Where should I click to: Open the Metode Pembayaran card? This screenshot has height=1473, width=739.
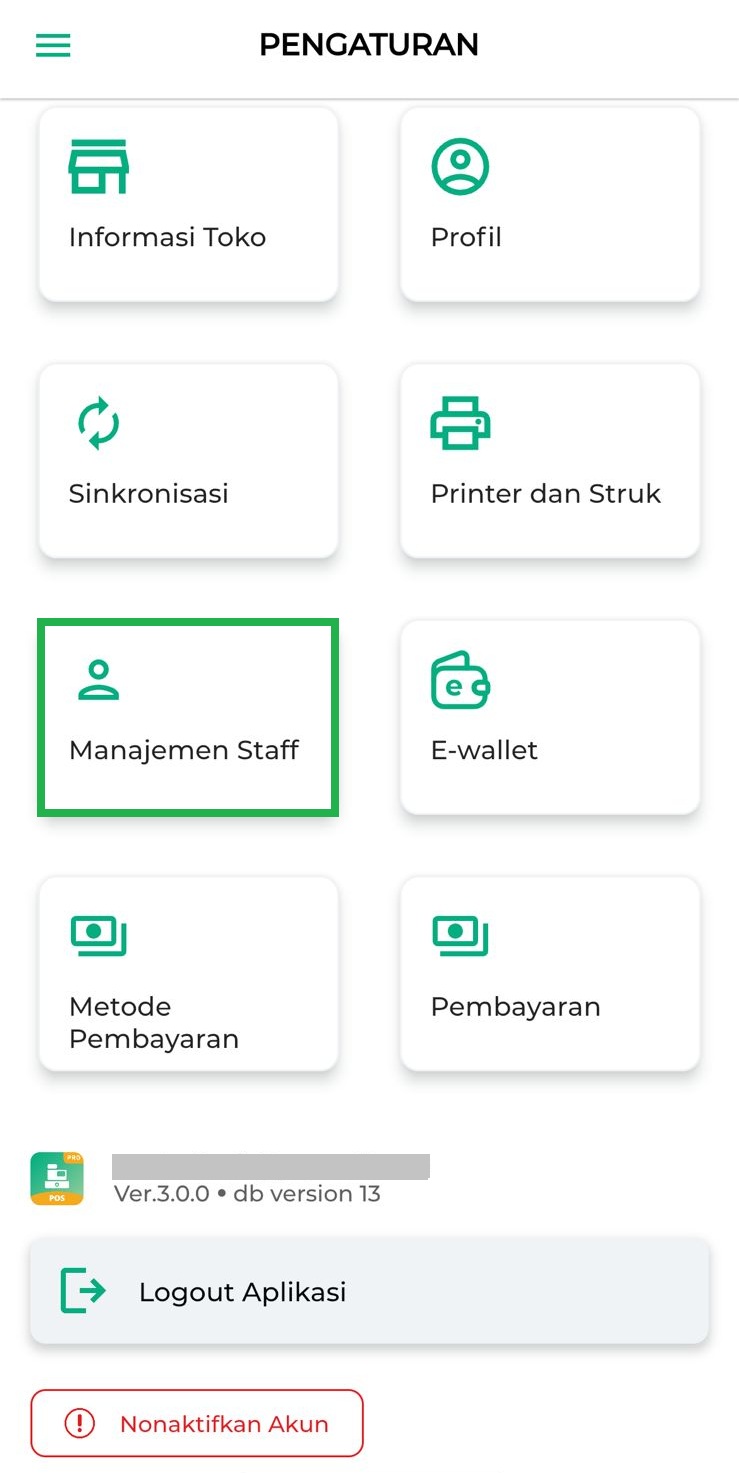pyautogui.click(x=188, y=973)
